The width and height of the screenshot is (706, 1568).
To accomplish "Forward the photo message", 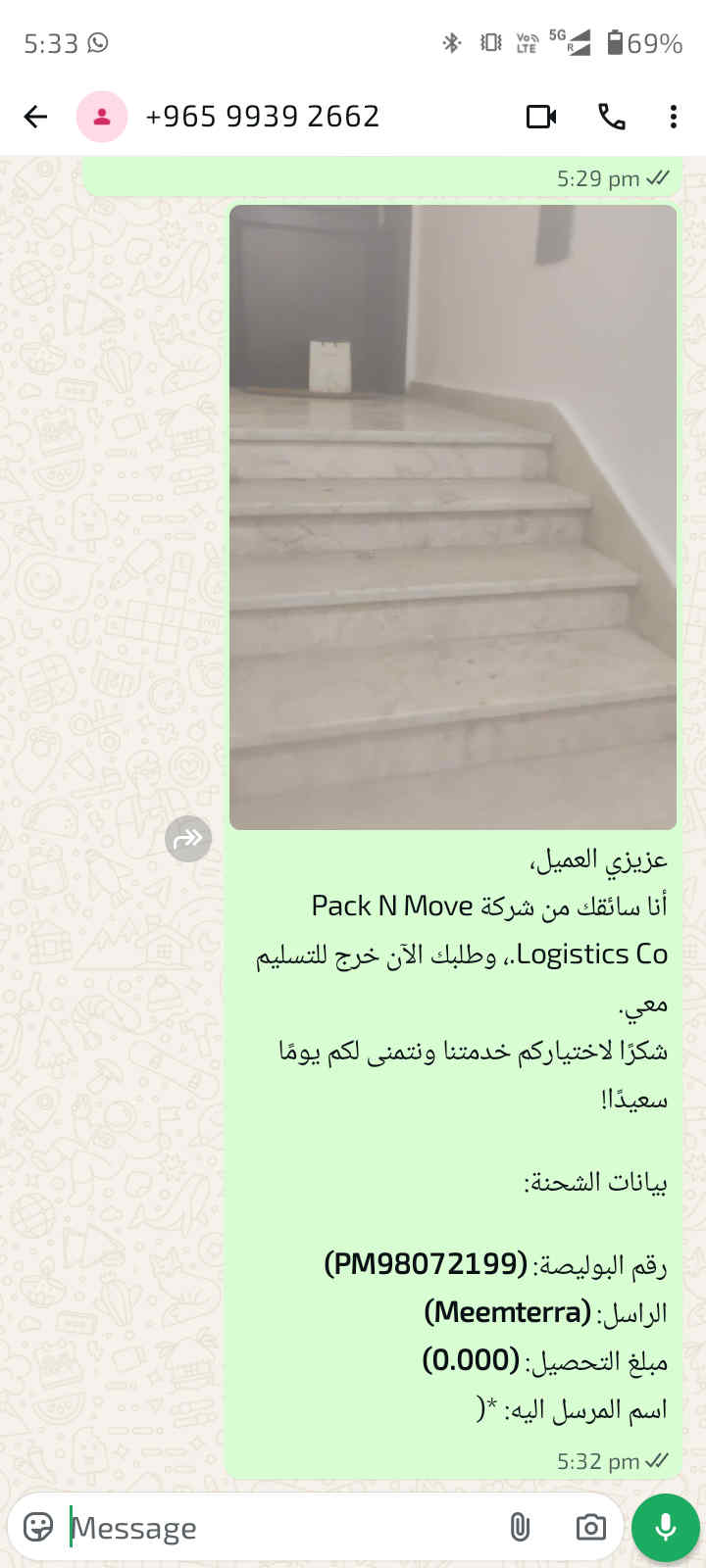I will pos(188,839).
